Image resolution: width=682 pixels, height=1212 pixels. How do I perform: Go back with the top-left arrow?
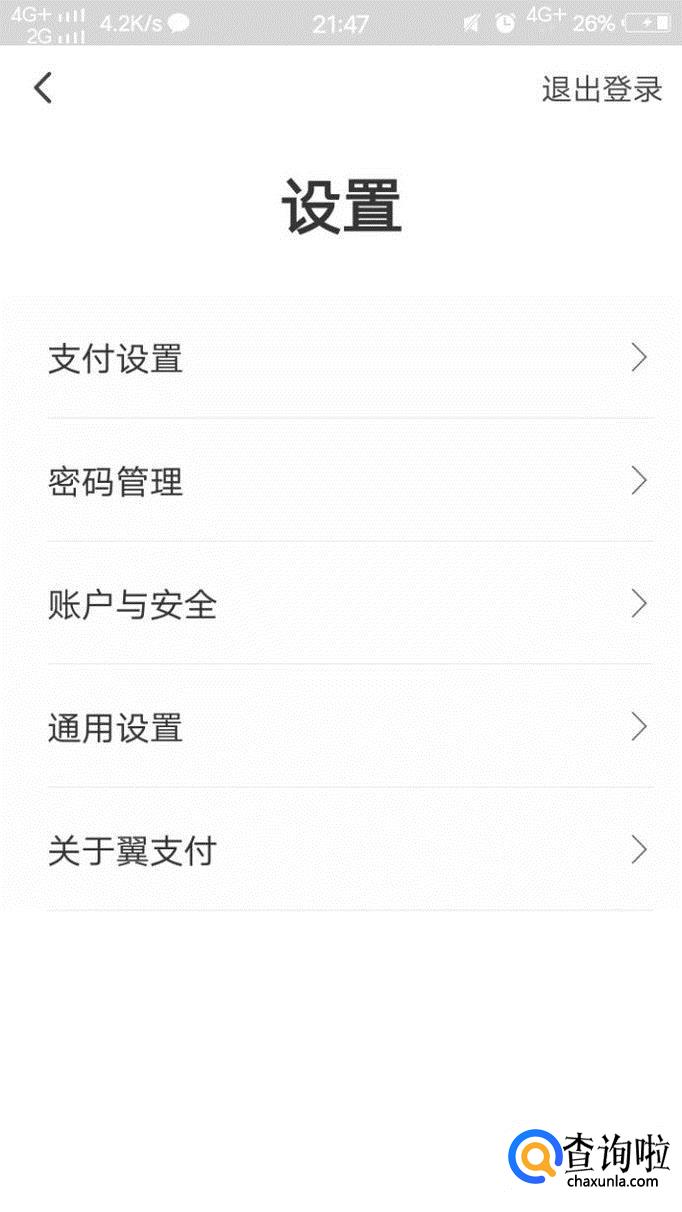pos(43,88)
